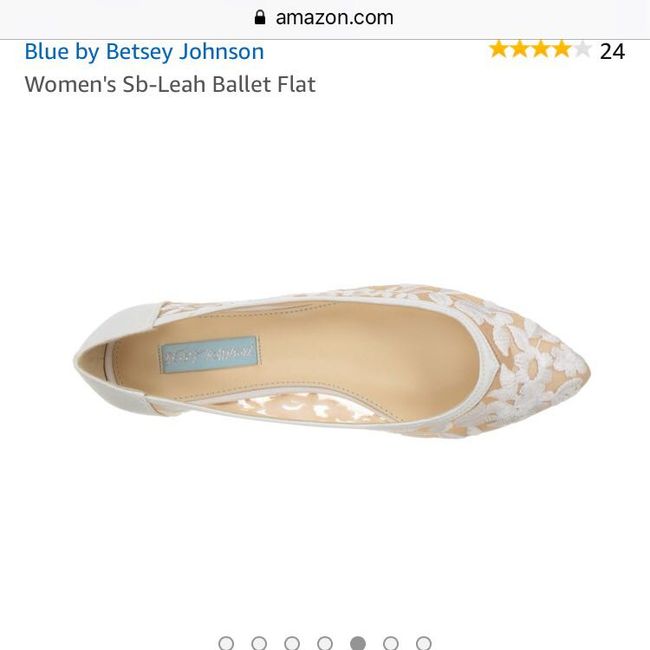The height and width of the screenshot is (650, 650).
Task: Open the star ratings and 24 reviews
Action: coord(555,50)
